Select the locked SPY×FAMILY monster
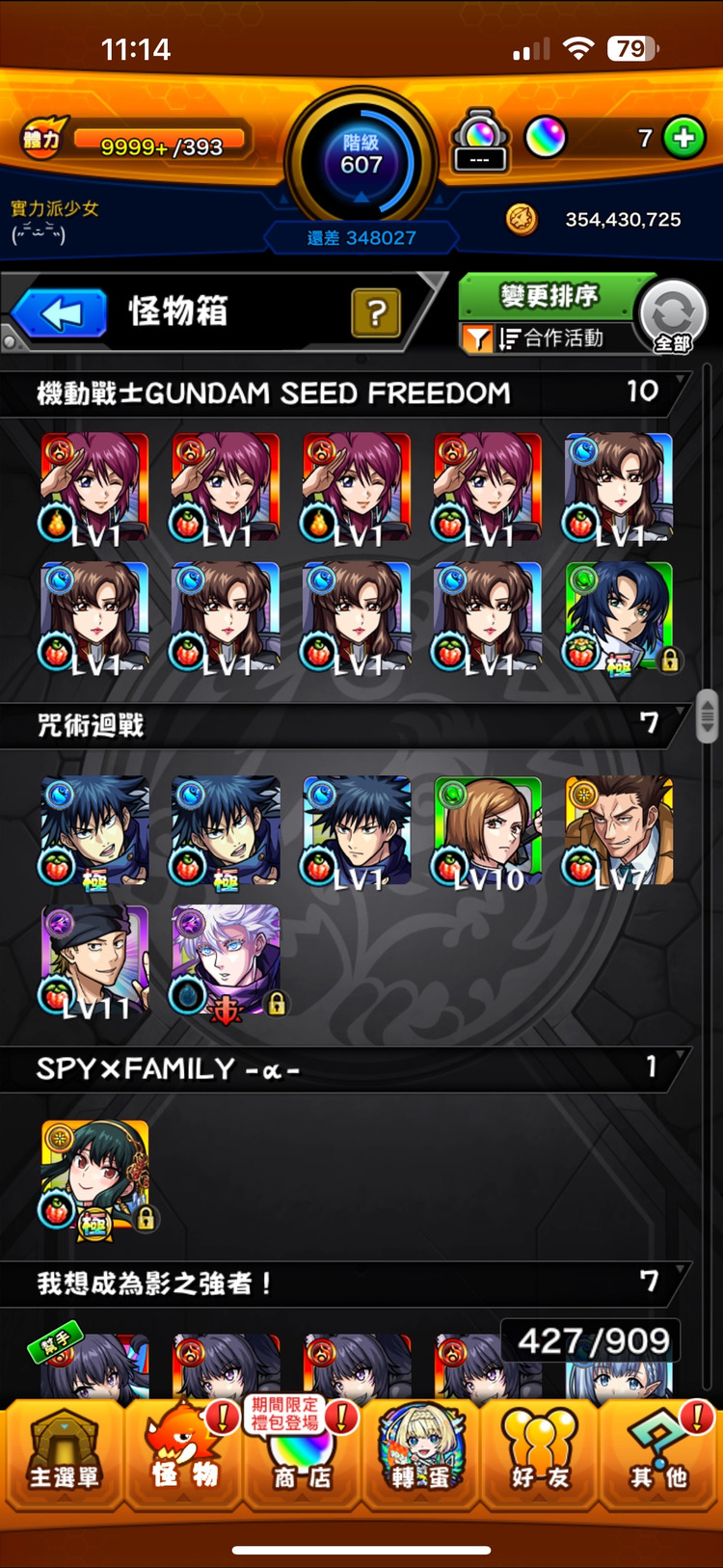723x1568 pixels. 95,1176
